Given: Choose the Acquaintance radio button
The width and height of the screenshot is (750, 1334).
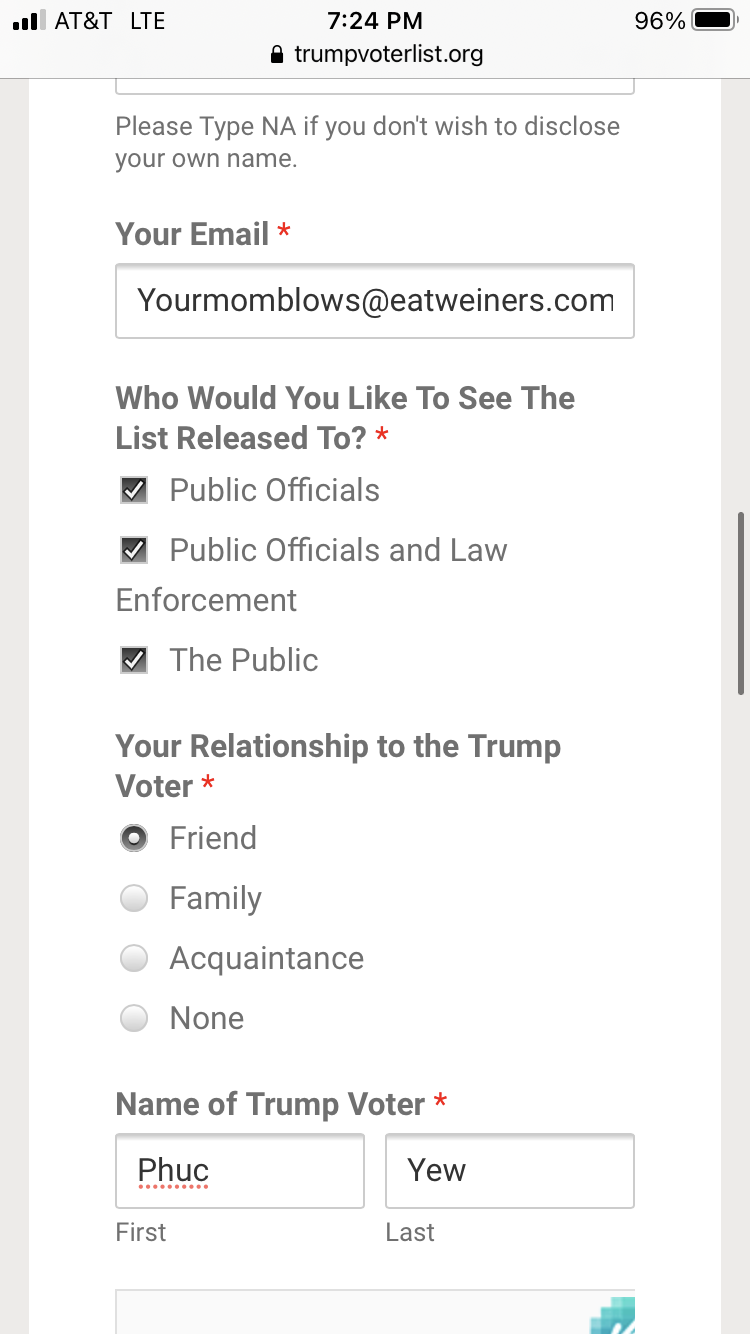Looking at the screenshot, I should [134, 958].
